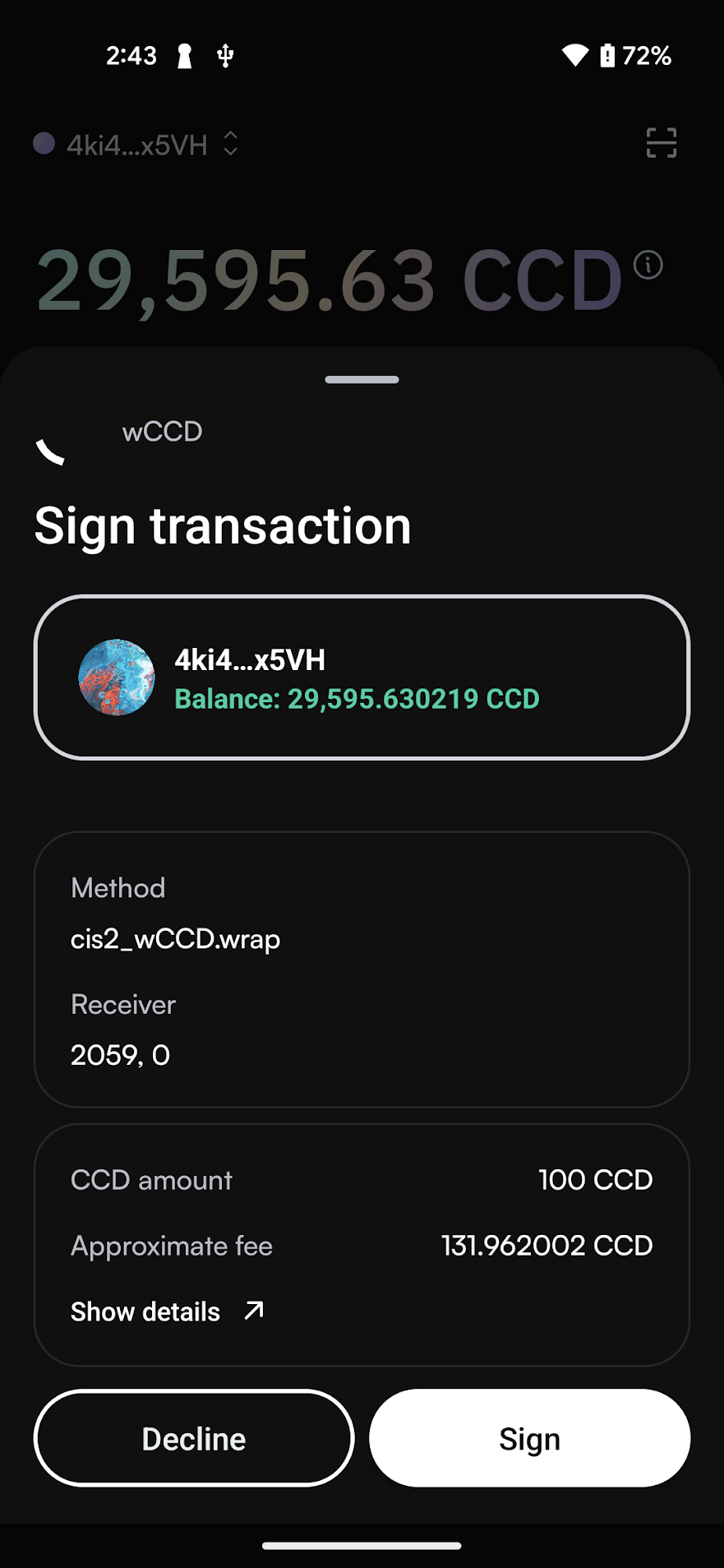
Task: Sign the wCCD wrap transaction
Action: tap(529, 1438)
